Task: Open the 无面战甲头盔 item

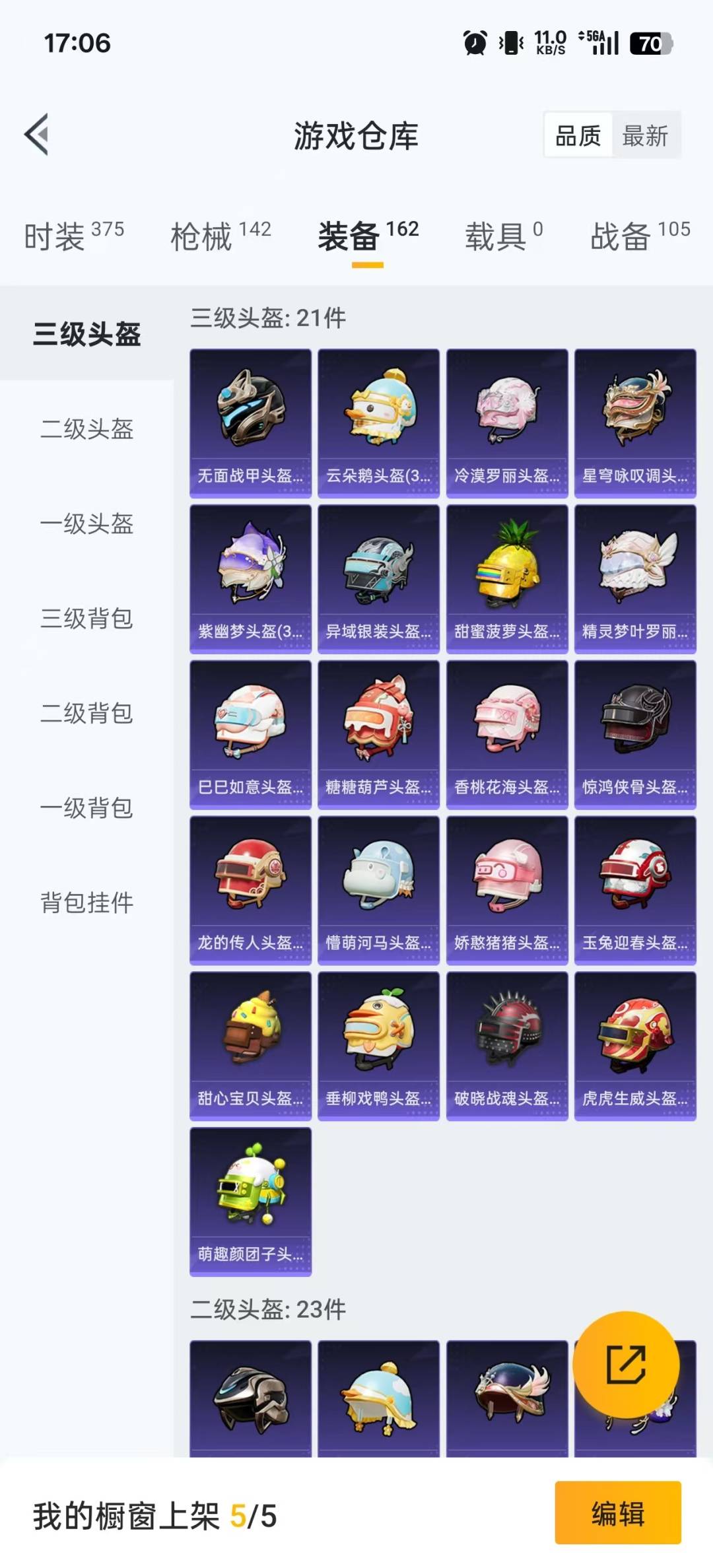Action: pos(250,423)
